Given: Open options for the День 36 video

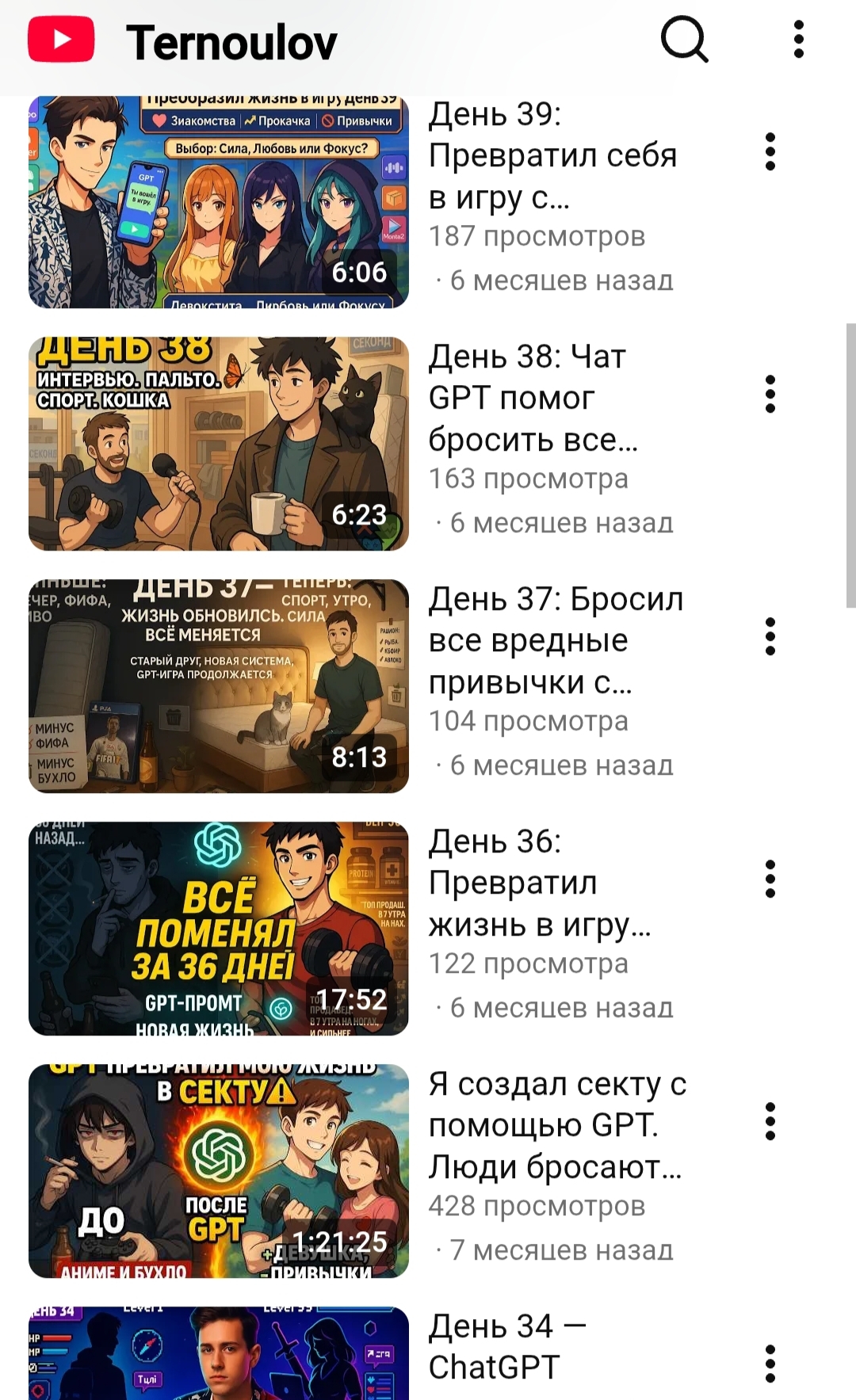Looking at the screenshot, I should (770, 879).
